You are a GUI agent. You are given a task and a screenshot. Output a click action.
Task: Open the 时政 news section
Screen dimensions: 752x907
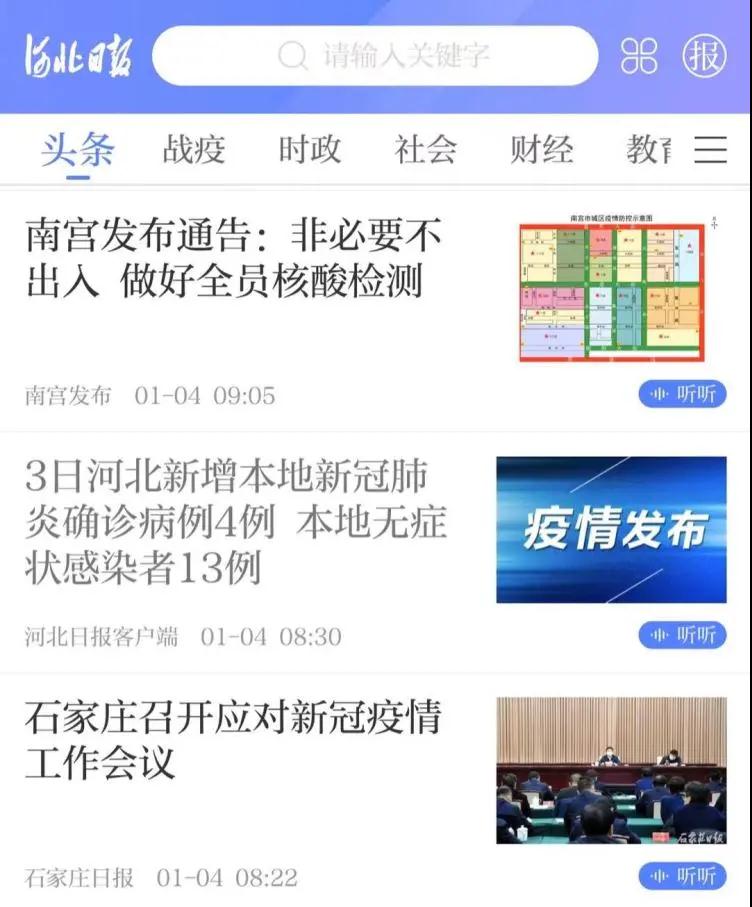coord(312,148)
